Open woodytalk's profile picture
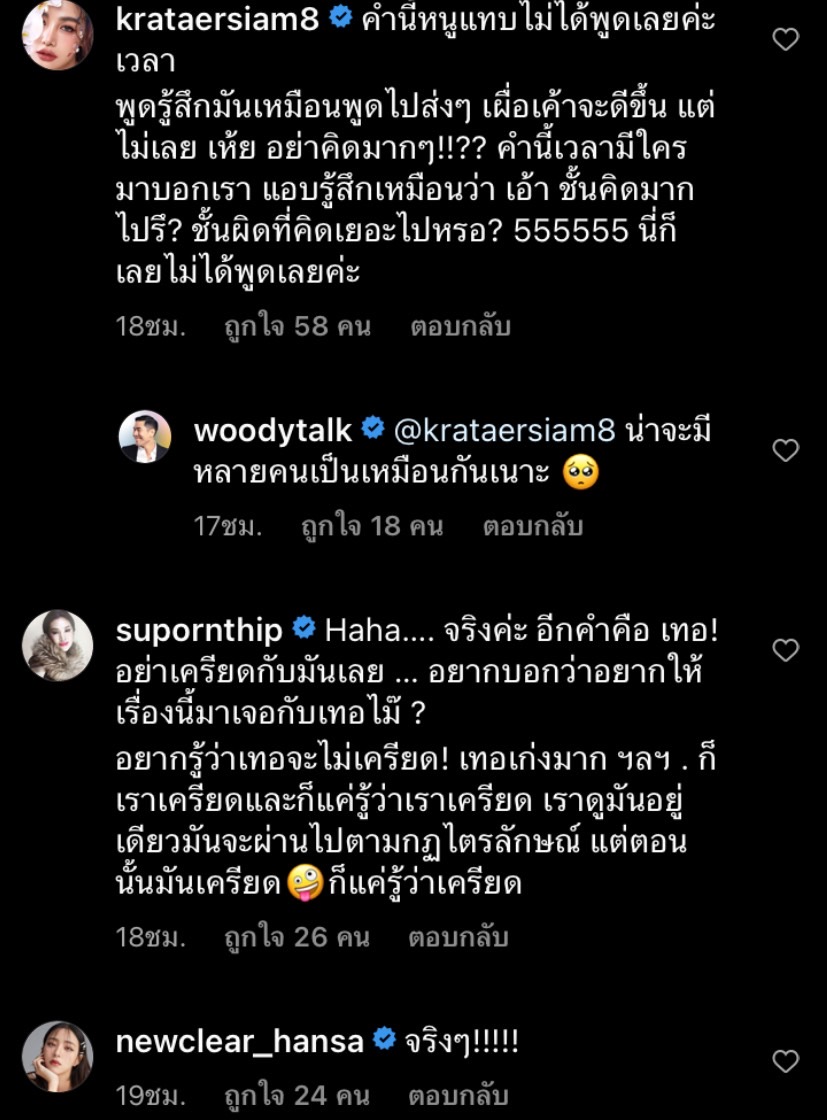Screen dimensions: 827x1120 (x=146, y=437)
